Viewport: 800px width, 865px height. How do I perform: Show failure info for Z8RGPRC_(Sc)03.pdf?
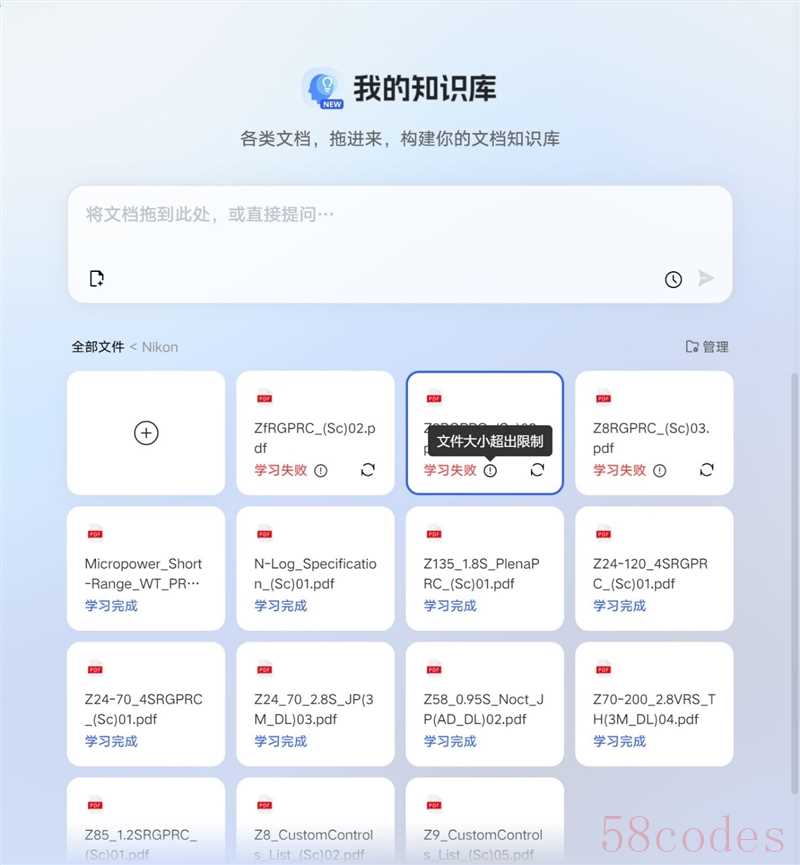click(x=659, y=470)
